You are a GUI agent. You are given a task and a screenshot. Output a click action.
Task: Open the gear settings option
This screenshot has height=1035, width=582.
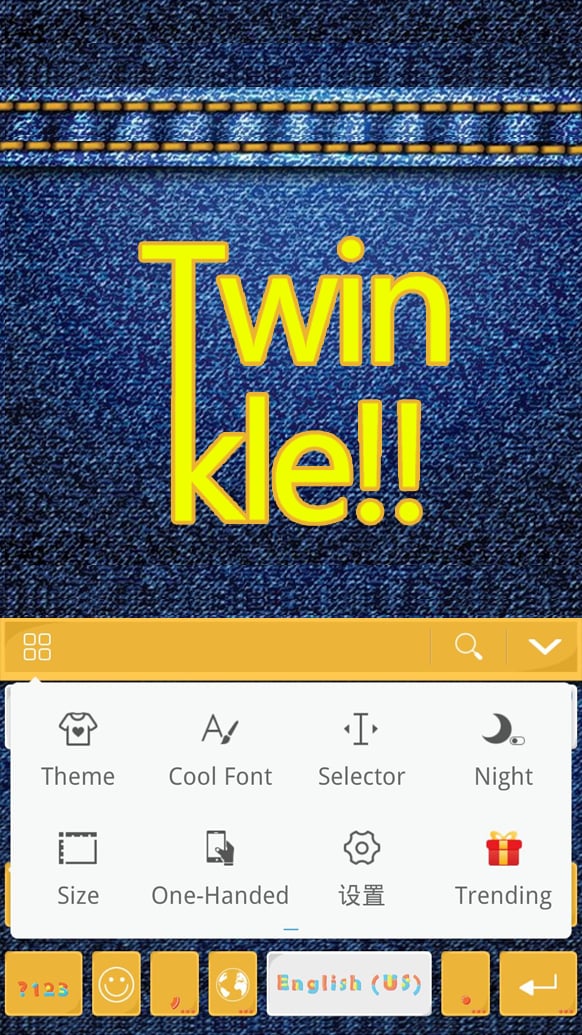(362, 869)
